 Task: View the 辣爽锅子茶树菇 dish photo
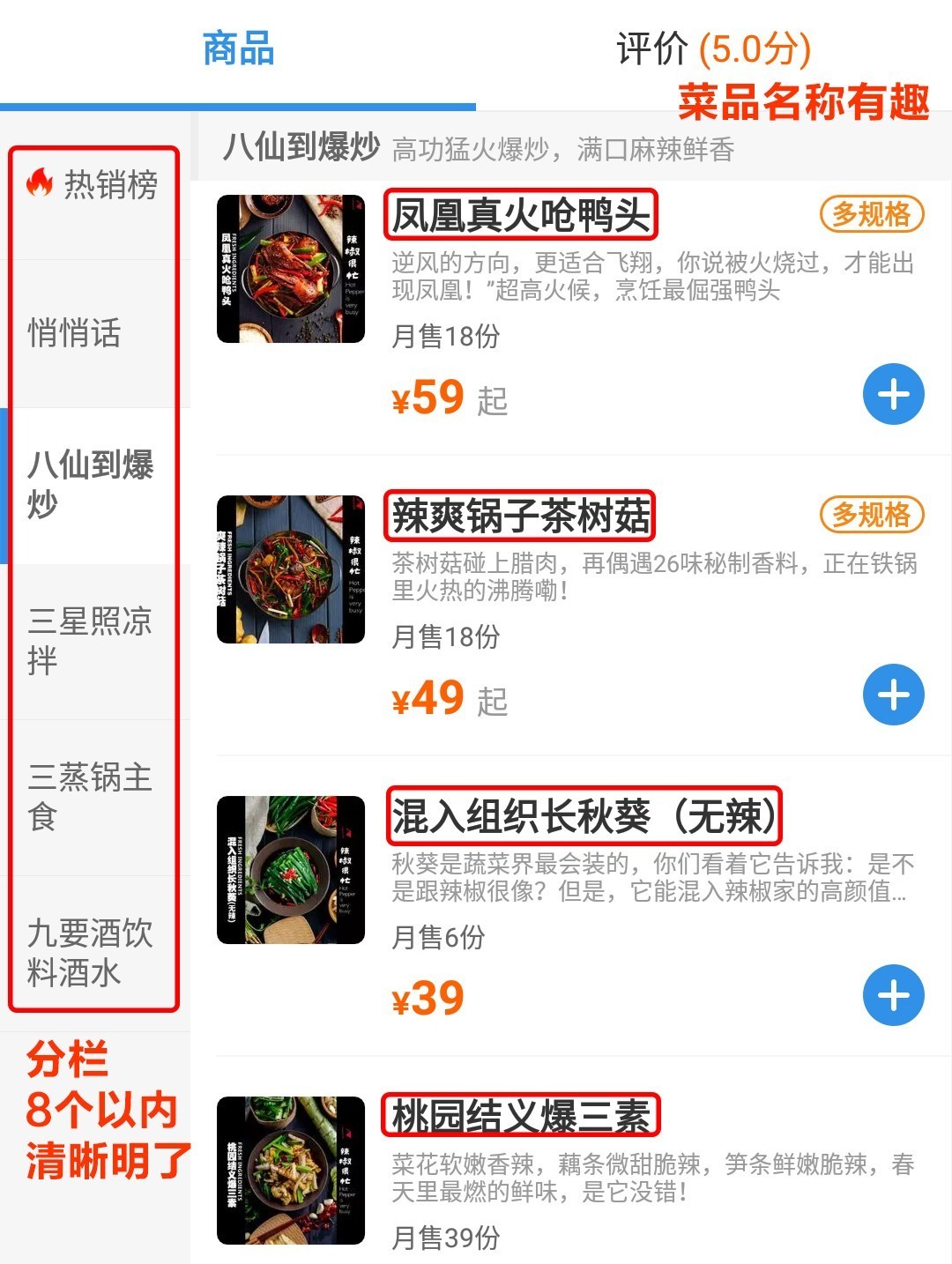pyautogui.click(x=291, y=569)
